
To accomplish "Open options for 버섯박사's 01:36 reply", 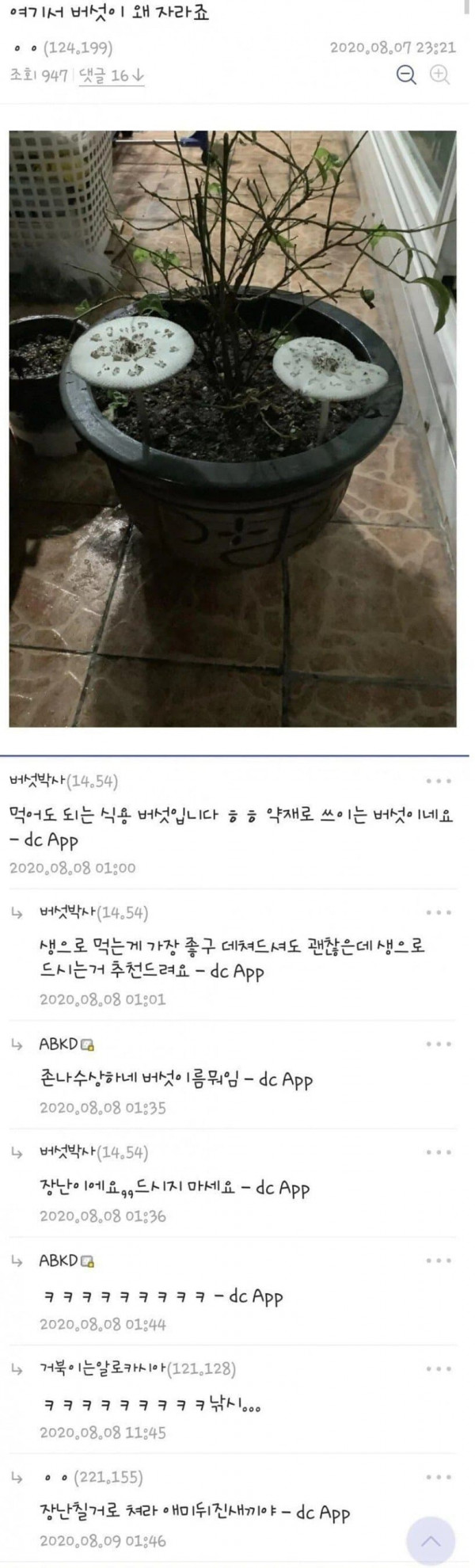I will (x=439, y=1153).
